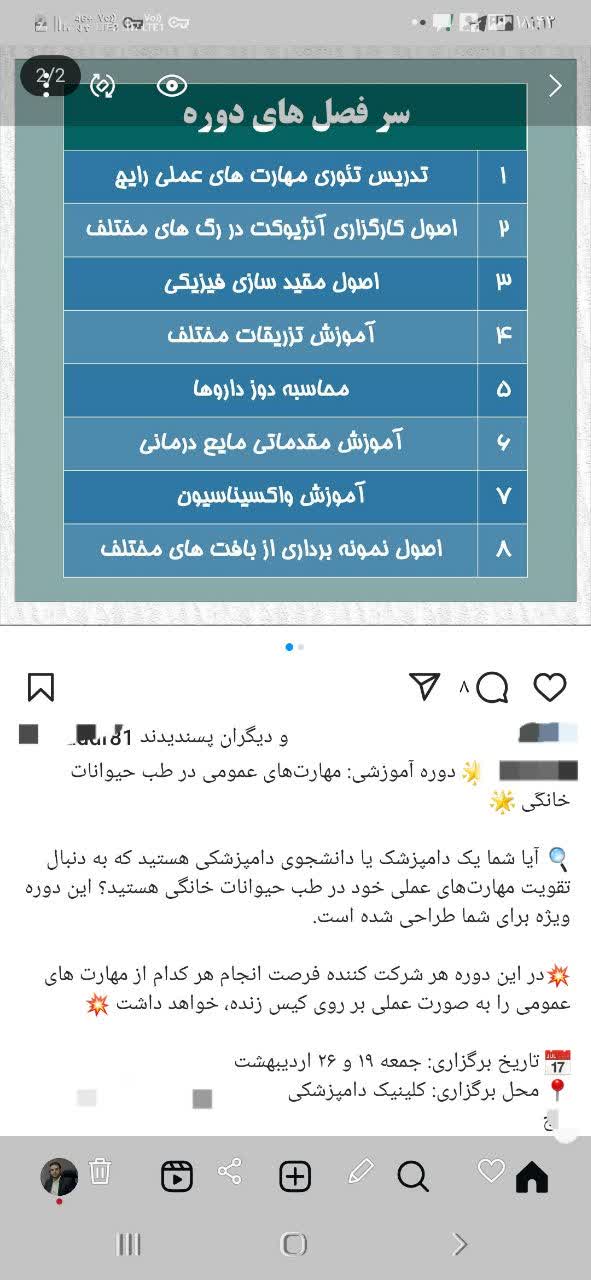Favorite with the bottom bar heart icon
Image resolution: width=591 pixels, height=1280 pixels.
[x=490, y=1171]
